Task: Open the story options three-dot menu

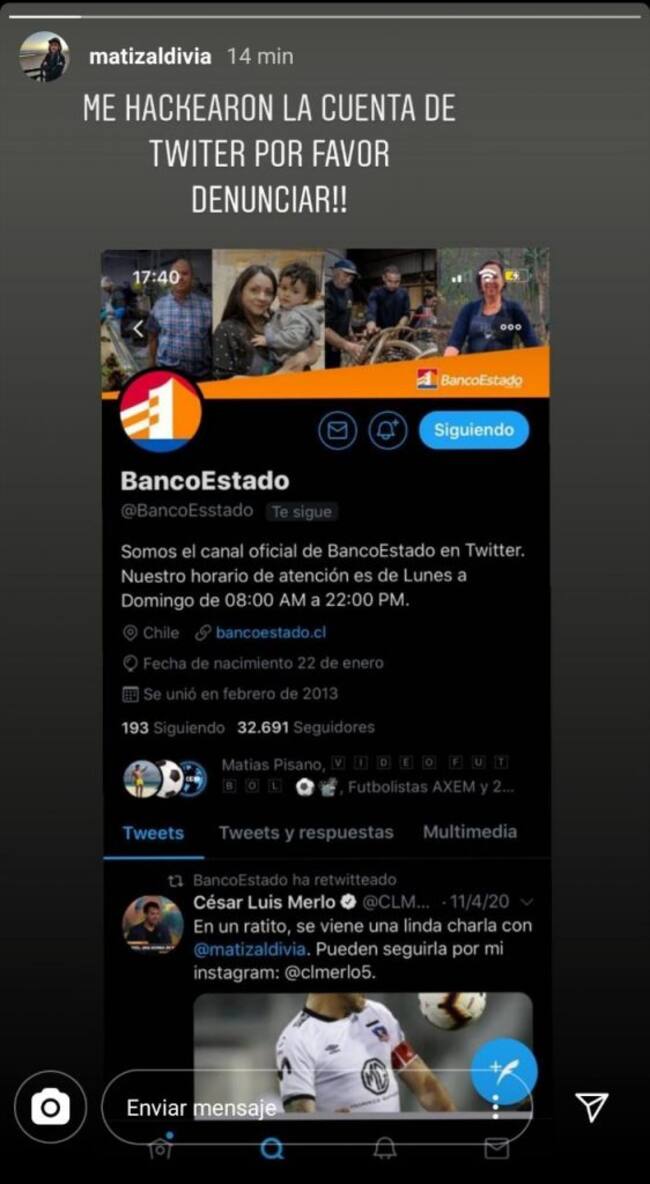Action: pos(496,1106)
